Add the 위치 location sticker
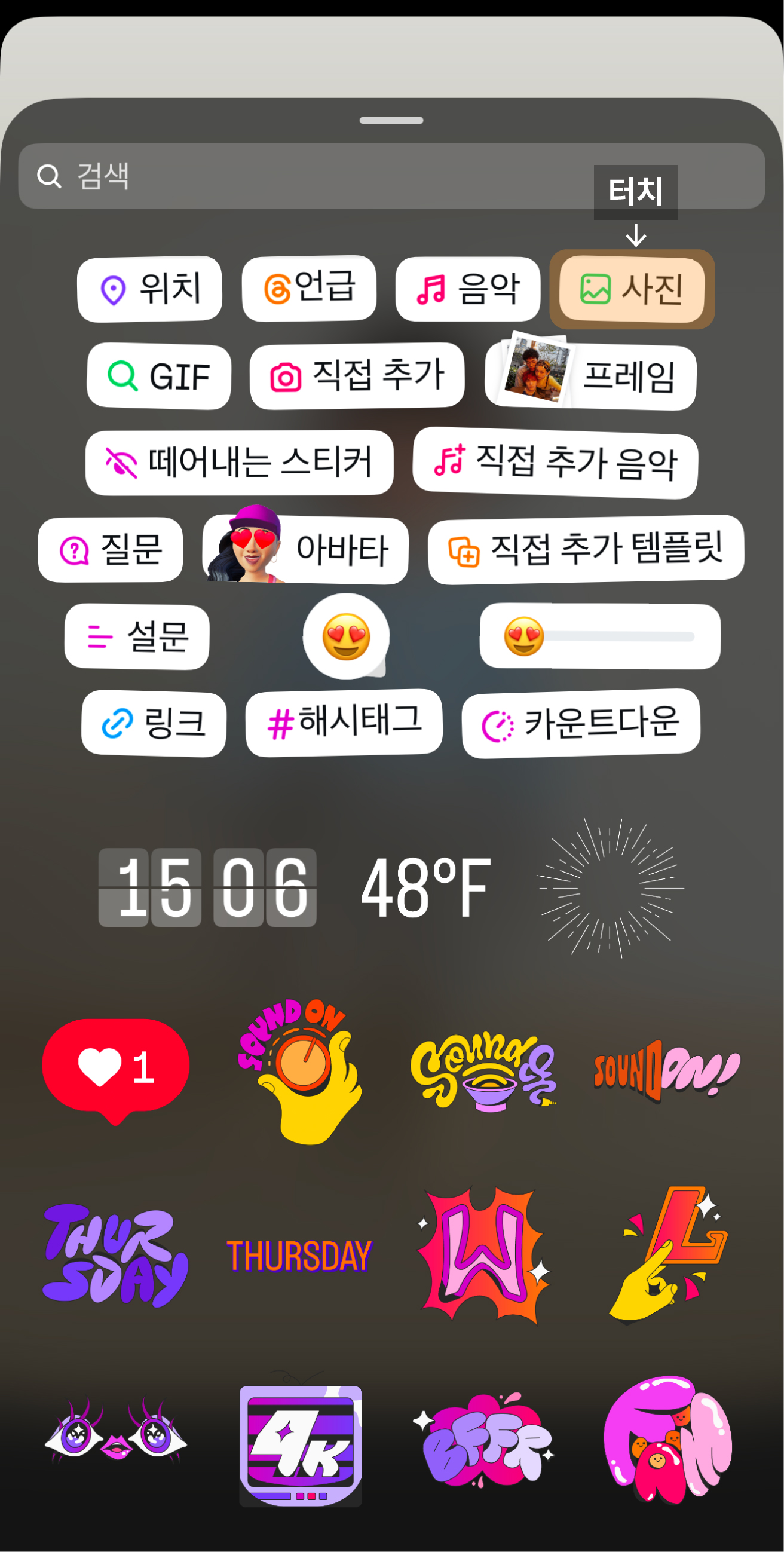Image resolution: width=784 pixels, height=1552 pixels. [x=149, y=289]
